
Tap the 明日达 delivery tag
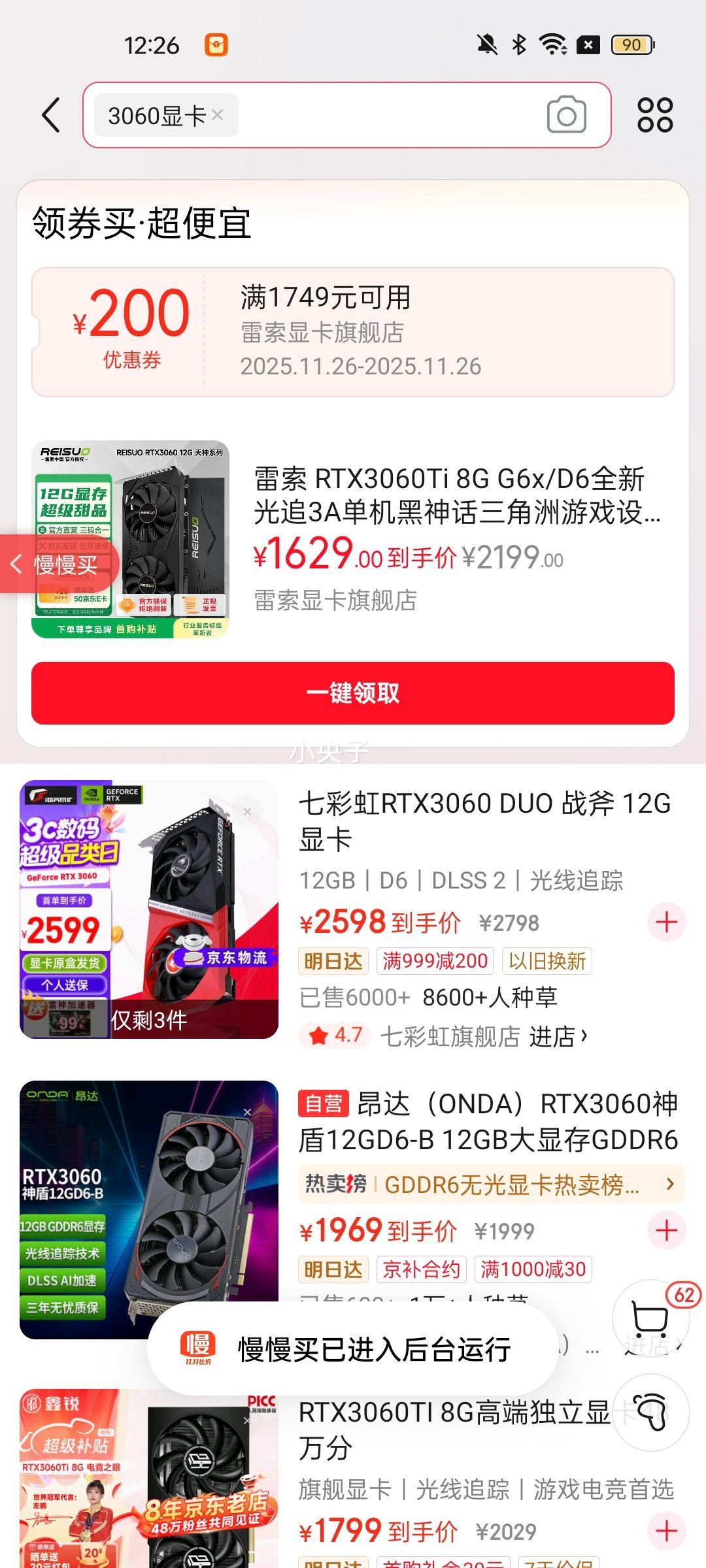tap(332, 960)
